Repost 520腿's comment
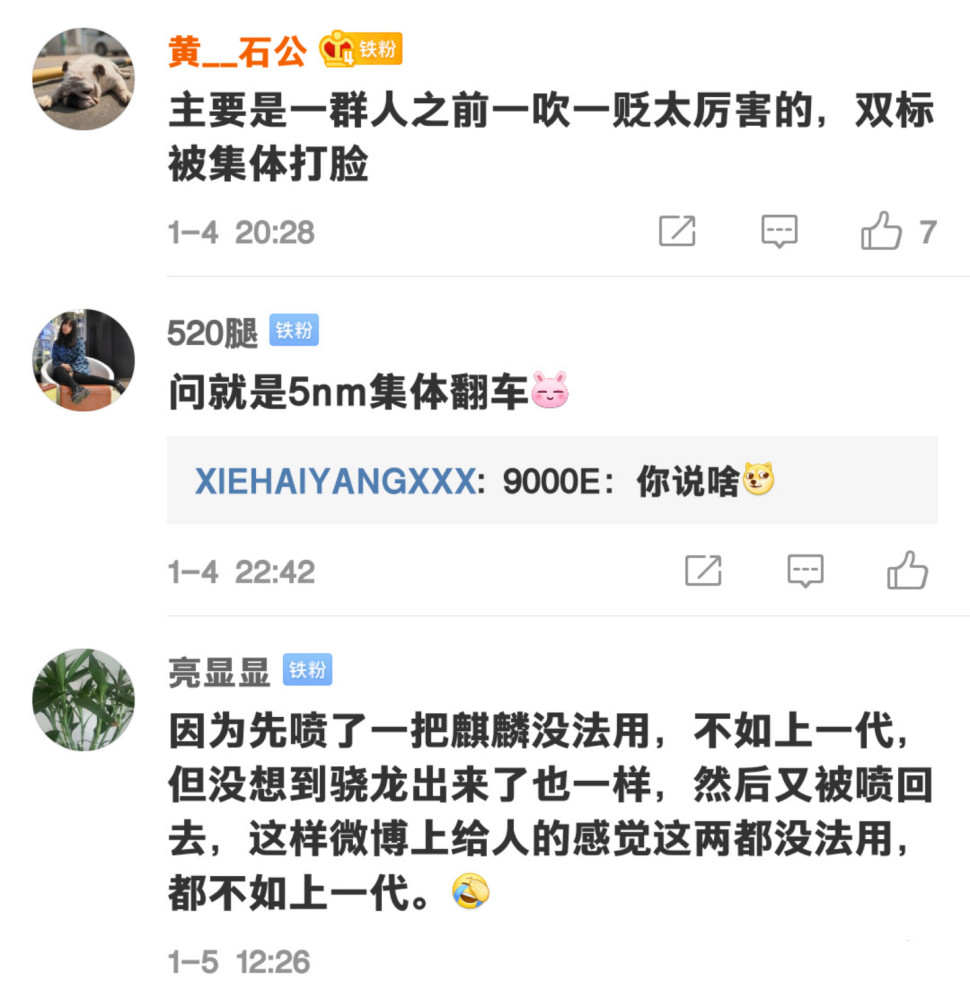This screenshot has height=1000, width=970. [x=703, y=571]
